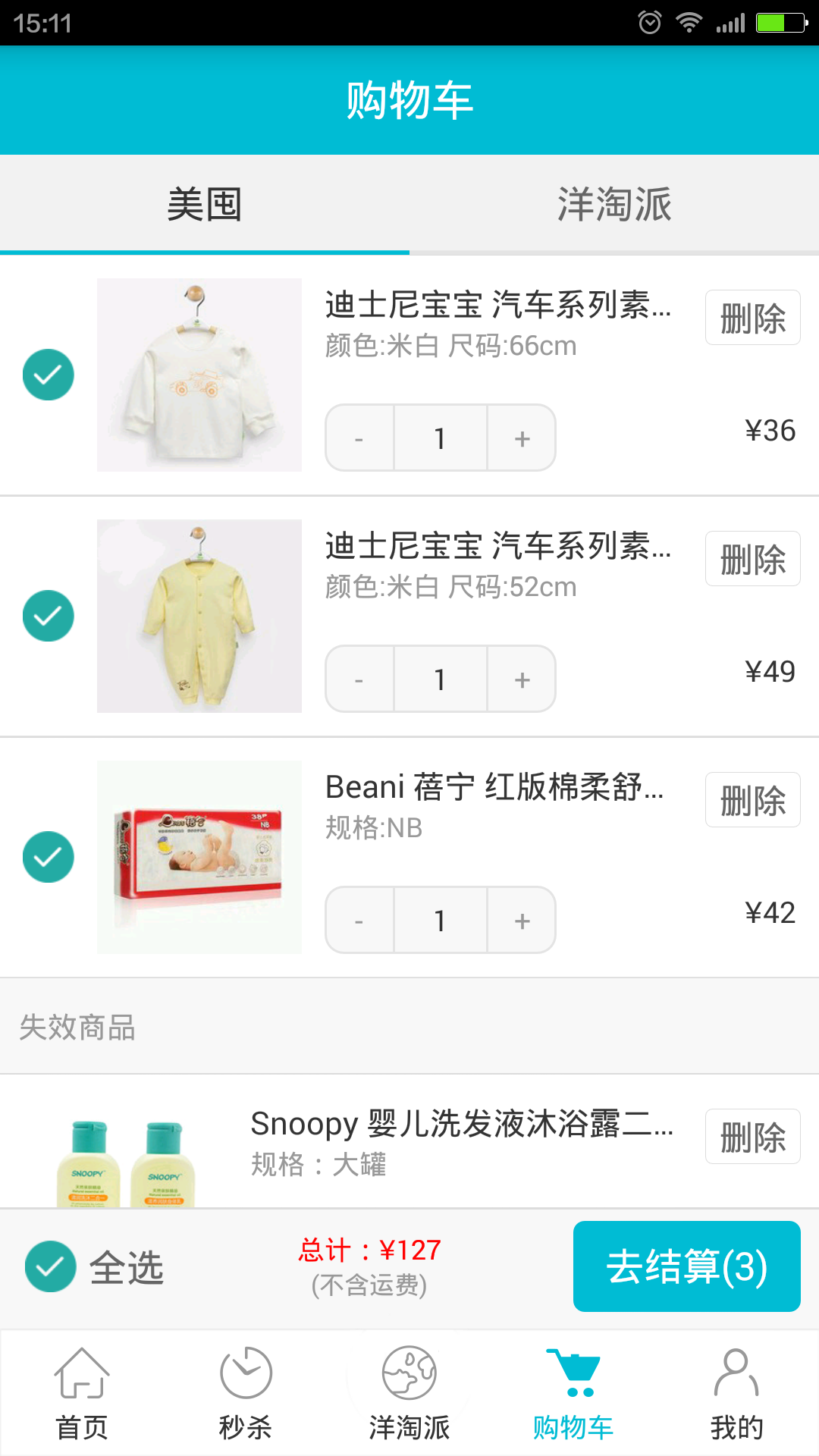Image resolution: width=819 pixels, height=1456 pixels.
Task: Remove the 52cm 迪士尼宝宝 item via 删除
Action: click(752, 559)
